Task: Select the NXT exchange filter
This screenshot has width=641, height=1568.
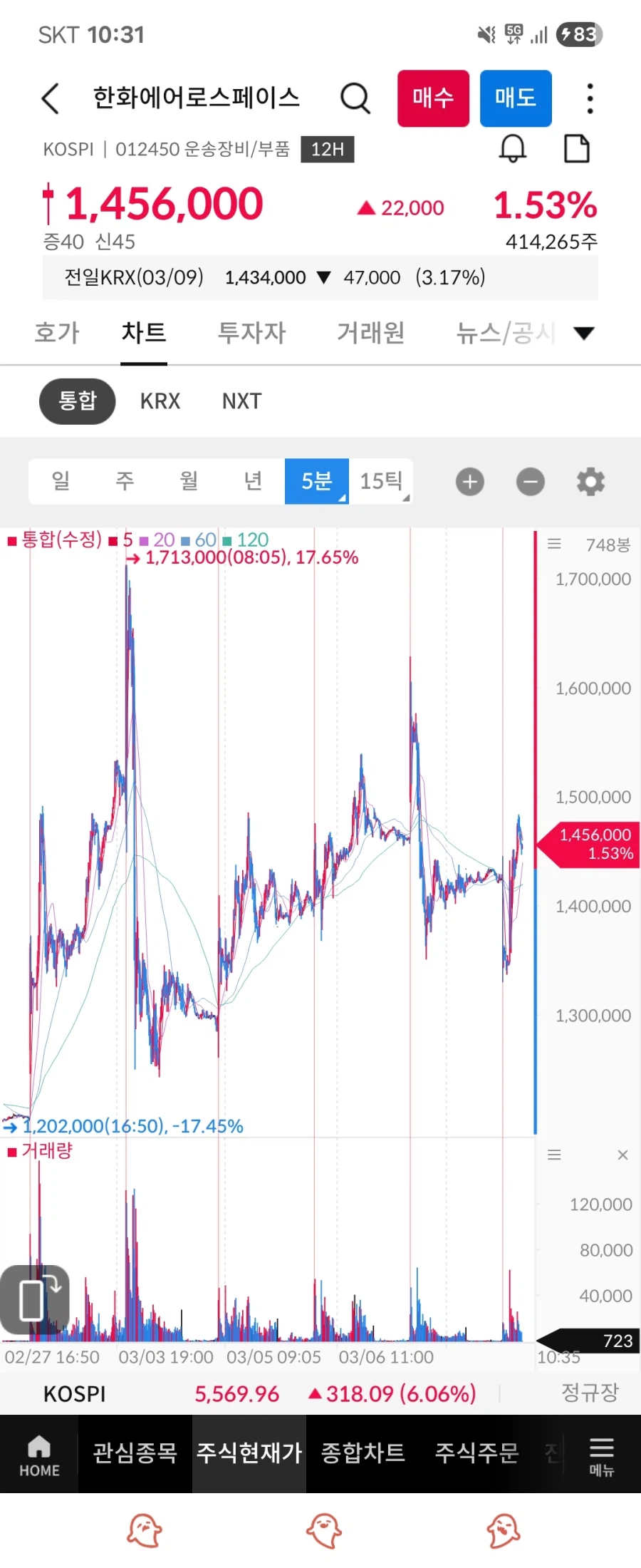Action: coord(241,401)
